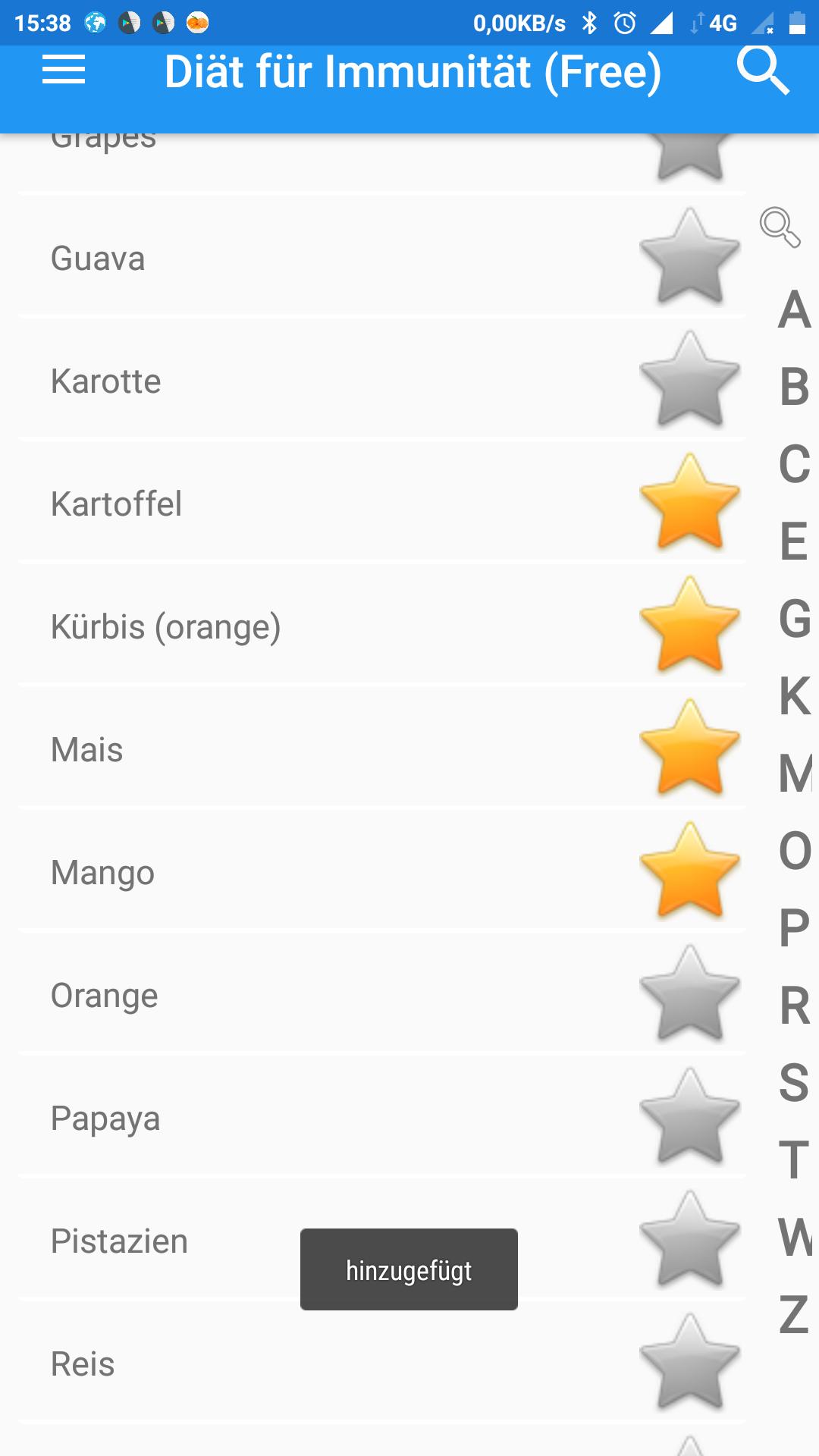Star the Orange item
This screenshot has height=1456, width=819.
[689, 993]
